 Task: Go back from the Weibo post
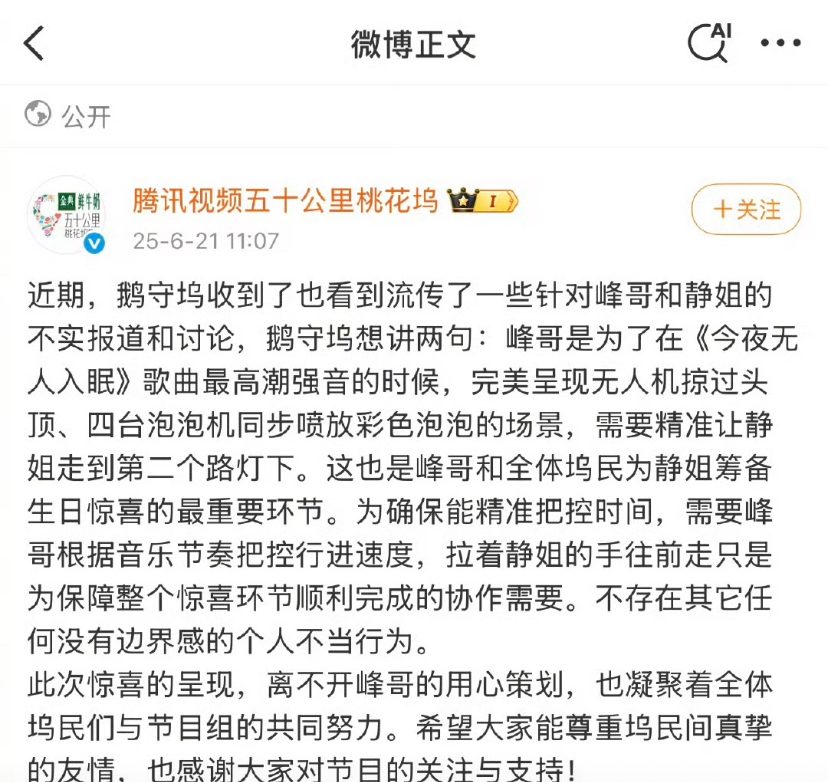pyautogui.click(x=34, y=43)
